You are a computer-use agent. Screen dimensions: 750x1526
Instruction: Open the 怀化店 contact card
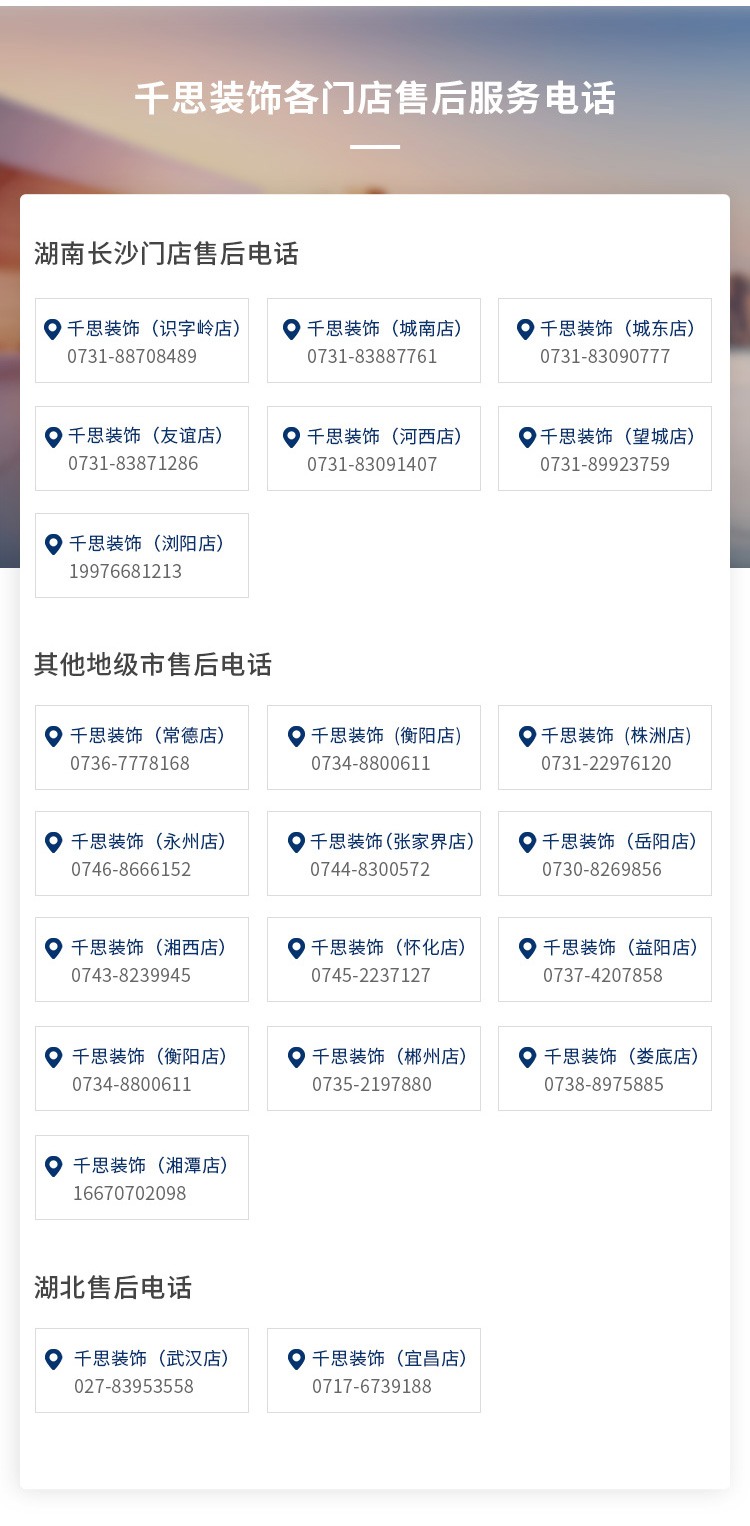click(x=374, y=960)
